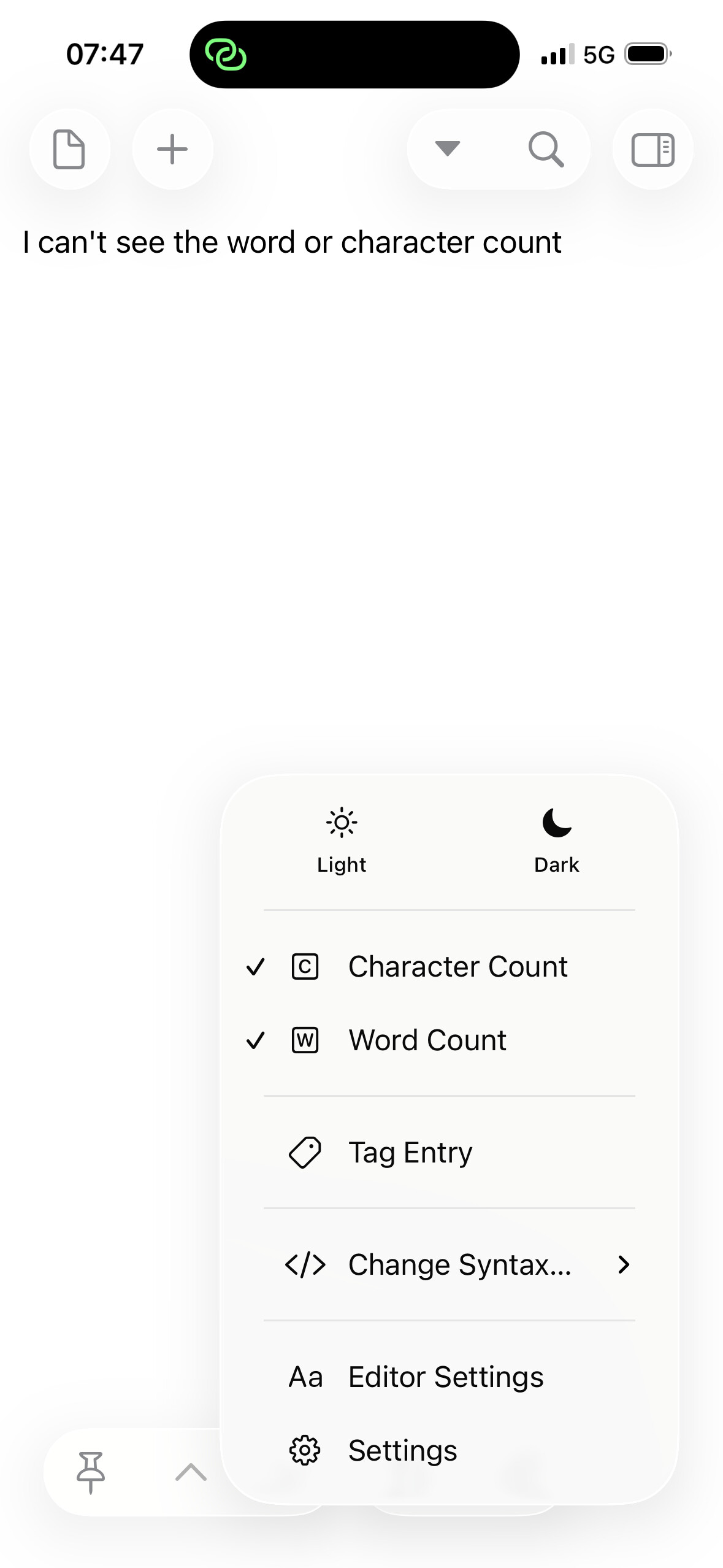Open the document list icon

[69, 149]
